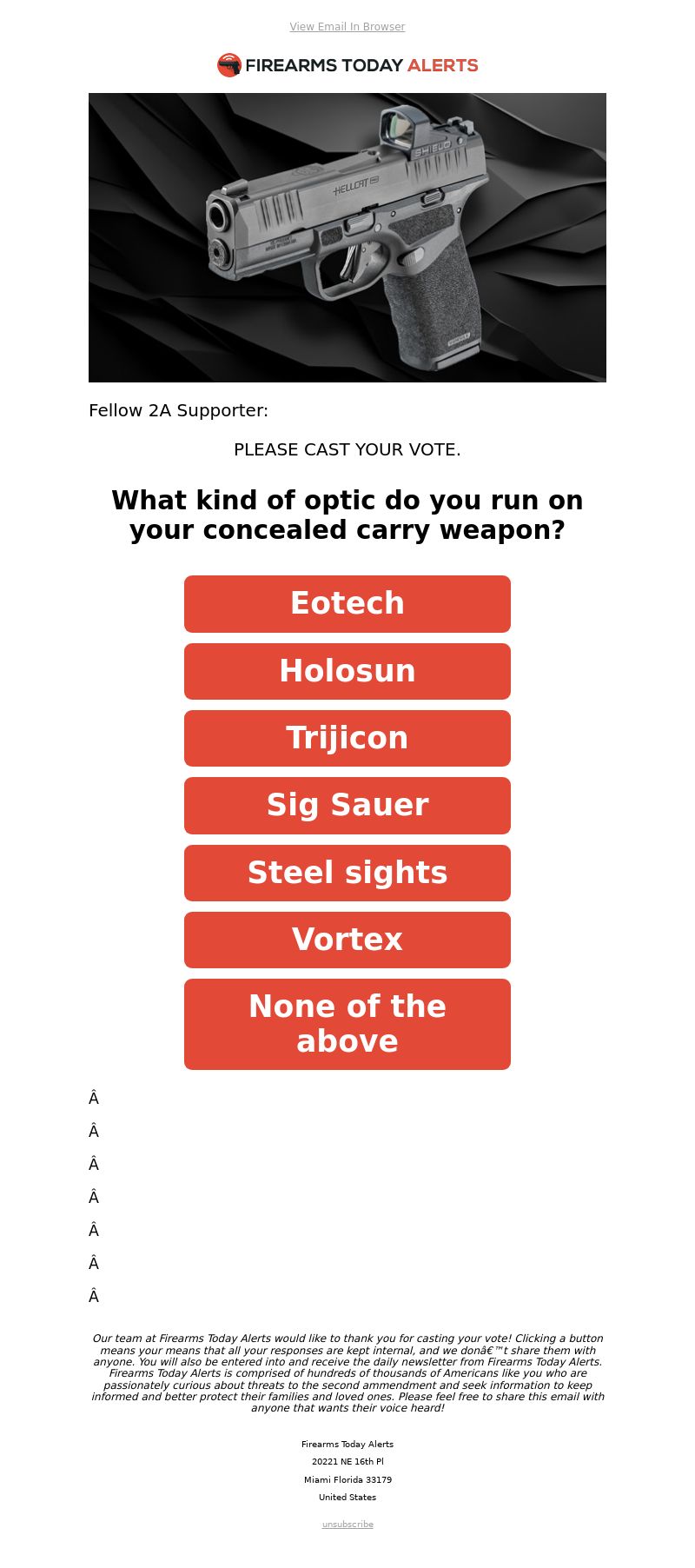Select the Holosun vote button

[x=347, y=671]
